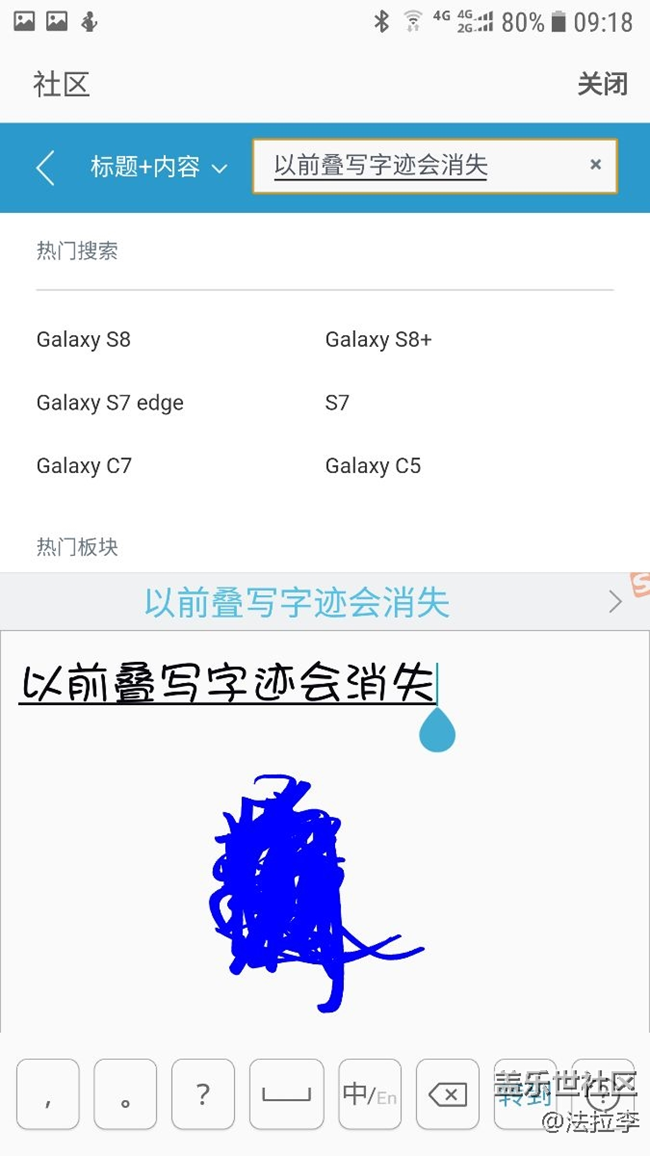Search the hot term Galaxy S8
Image resolution: width=650 pixels, height=1156 pixels.
click(84, 340)
